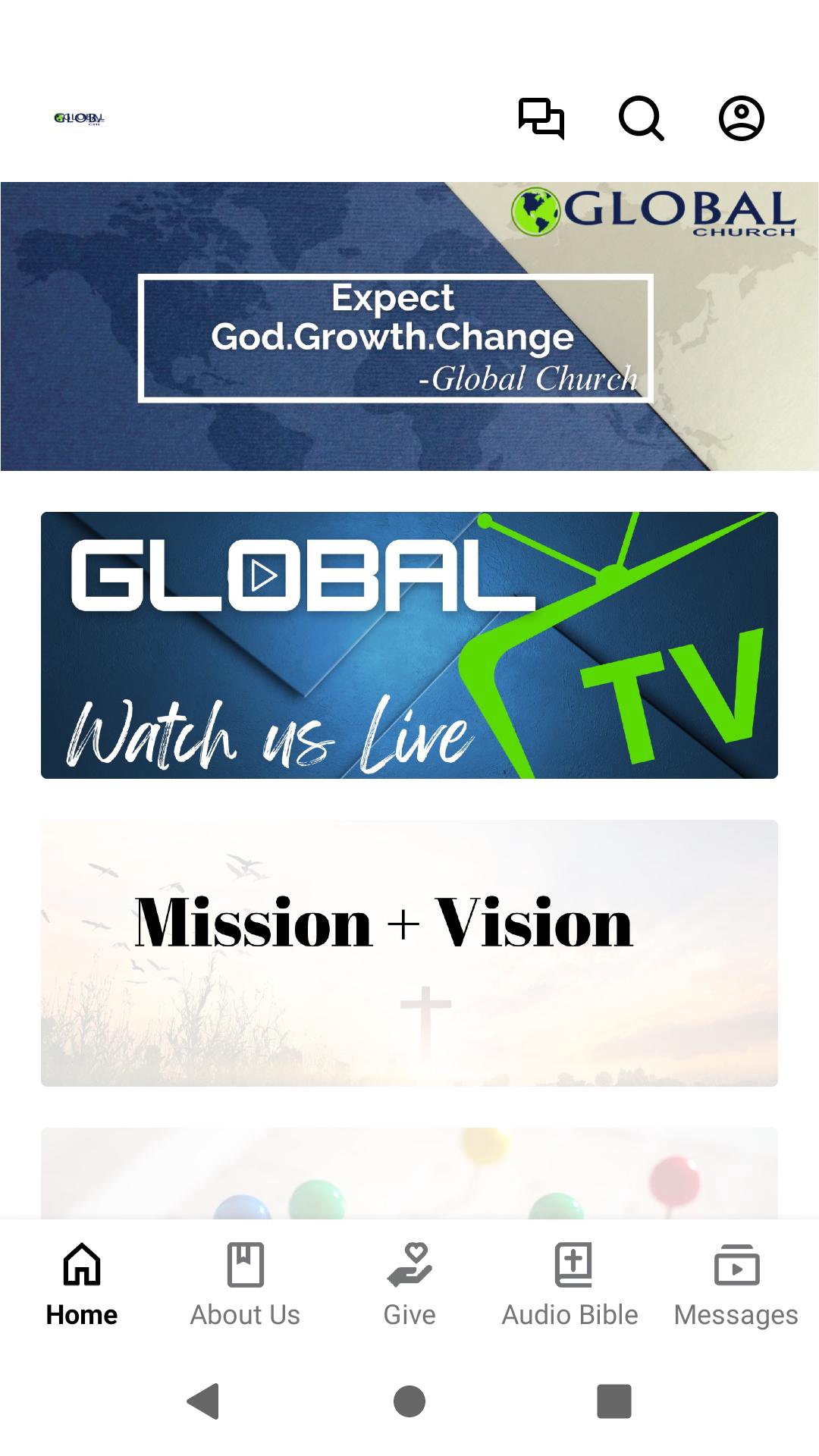Go back using the system back button
Screen dimensions: 819x1456
(203, 1401)
